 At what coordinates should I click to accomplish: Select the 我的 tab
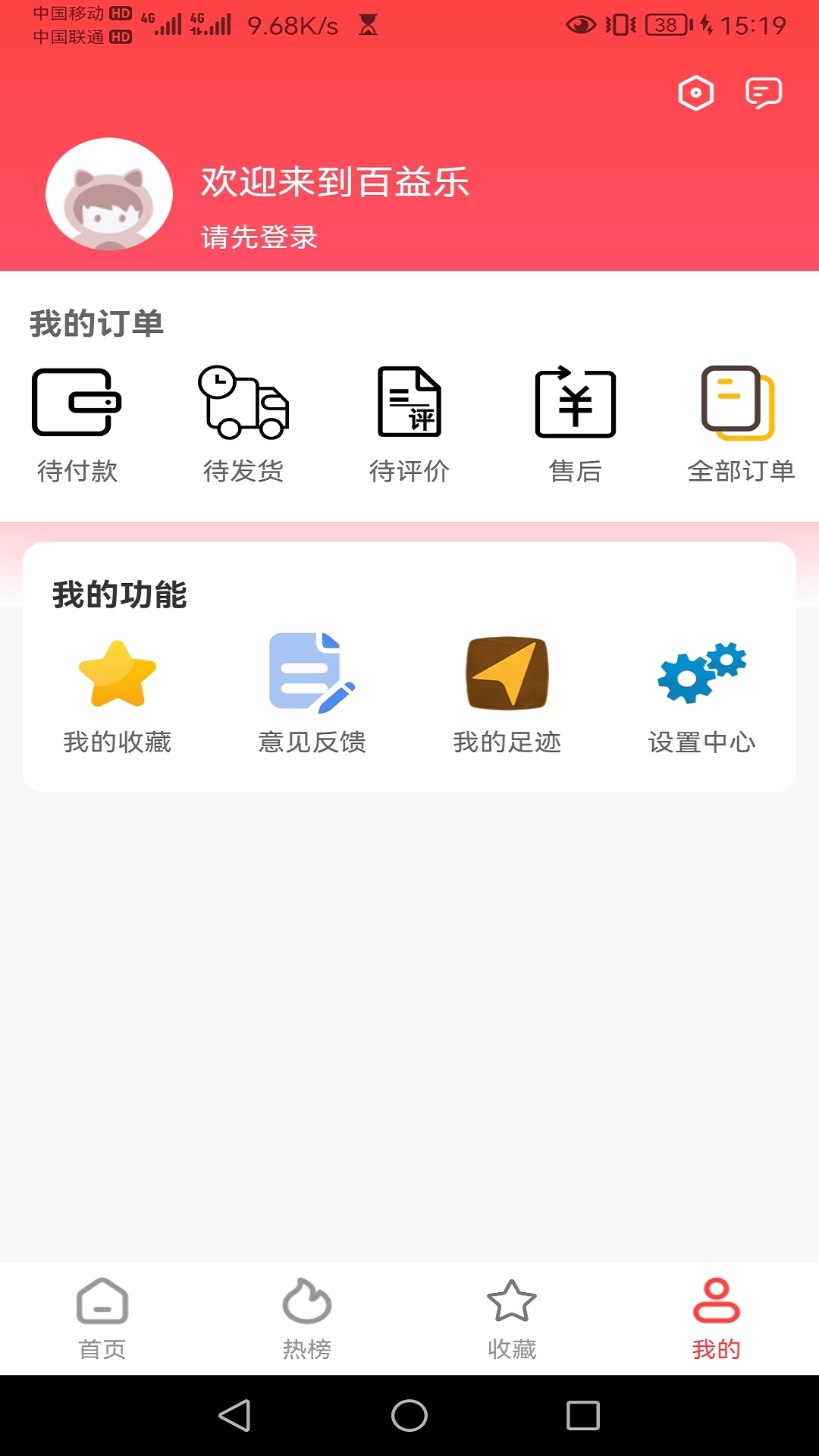(x=717, y=1319)
